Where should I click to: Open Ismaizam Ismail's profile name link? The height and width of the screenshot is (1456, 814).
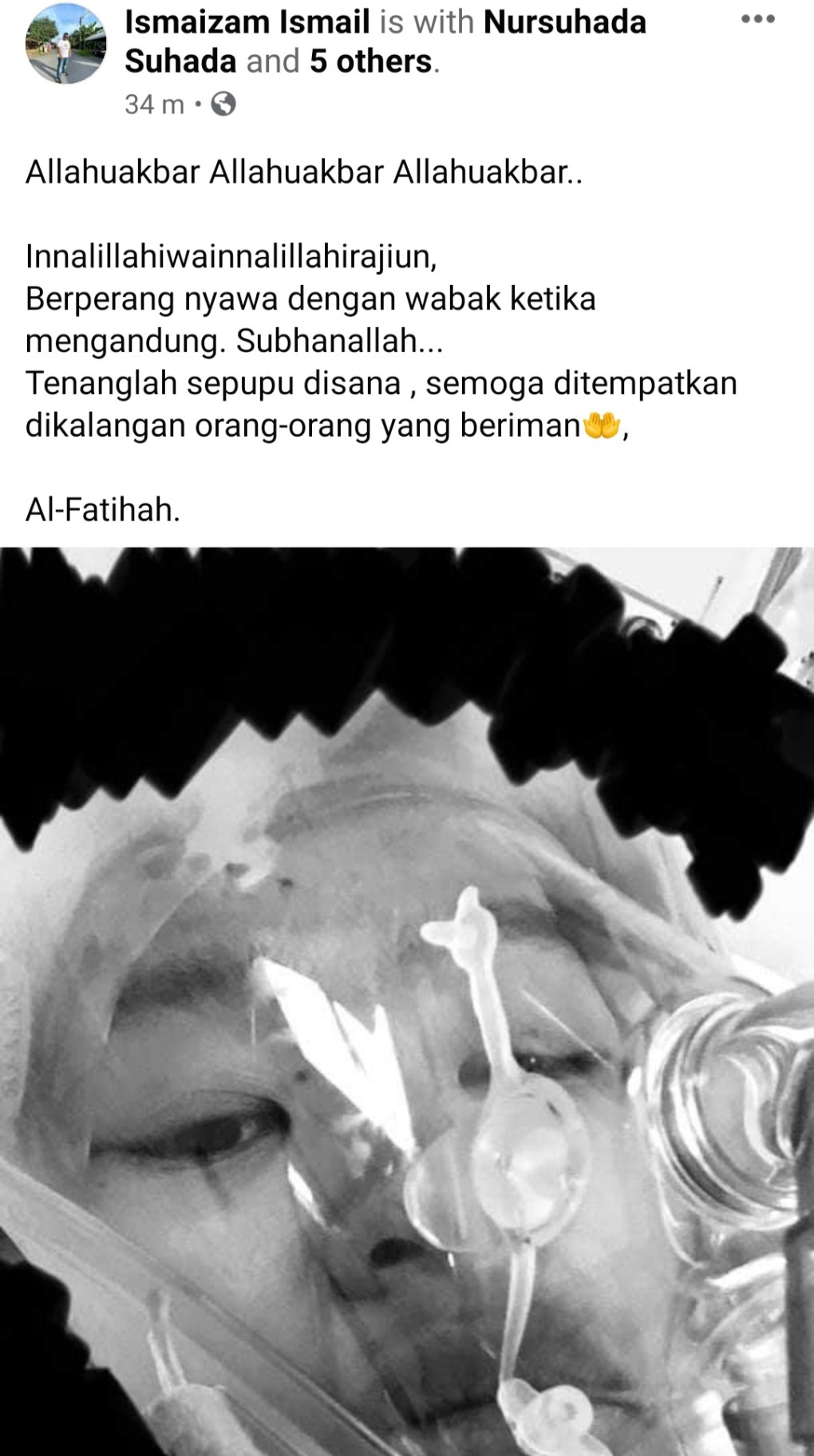(x=247, y=22)
